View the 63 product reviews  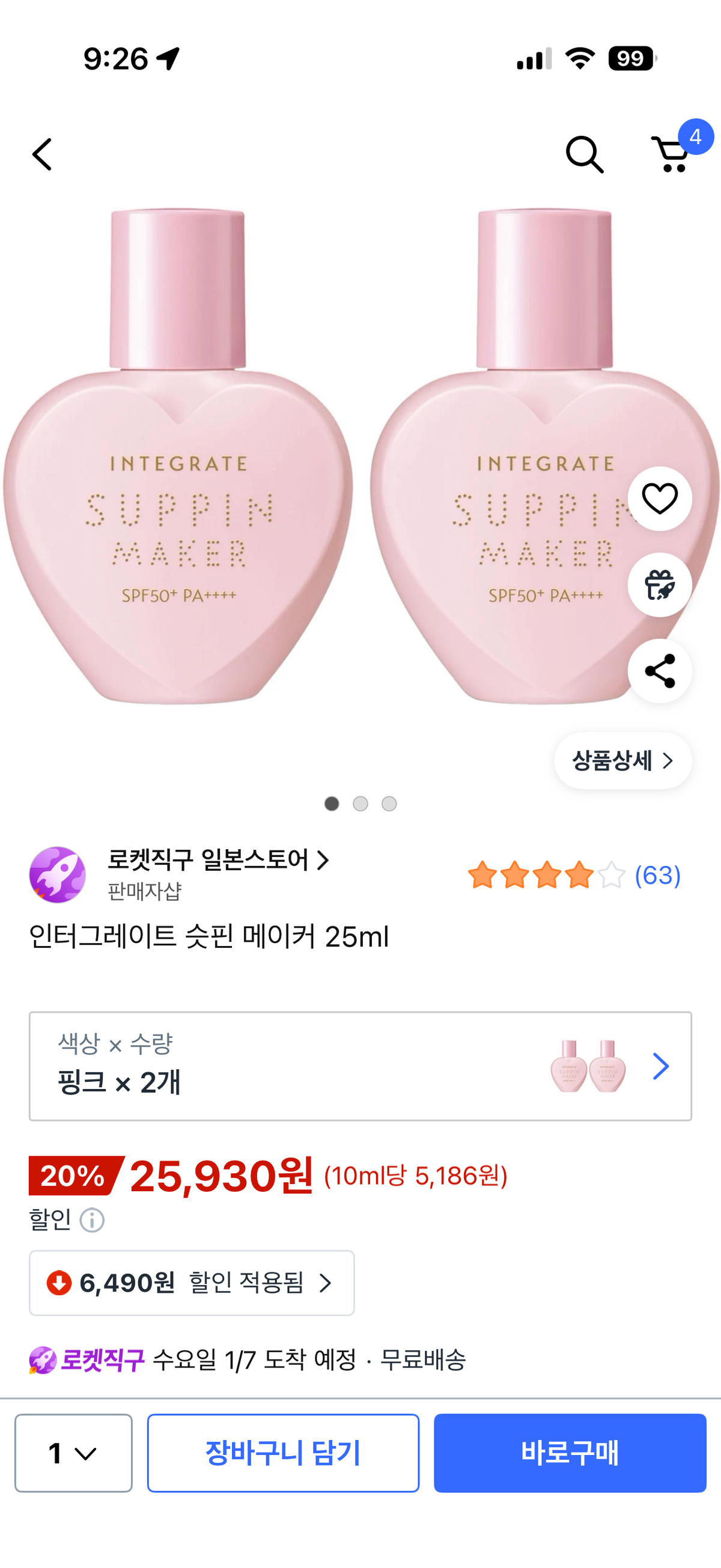657,875
